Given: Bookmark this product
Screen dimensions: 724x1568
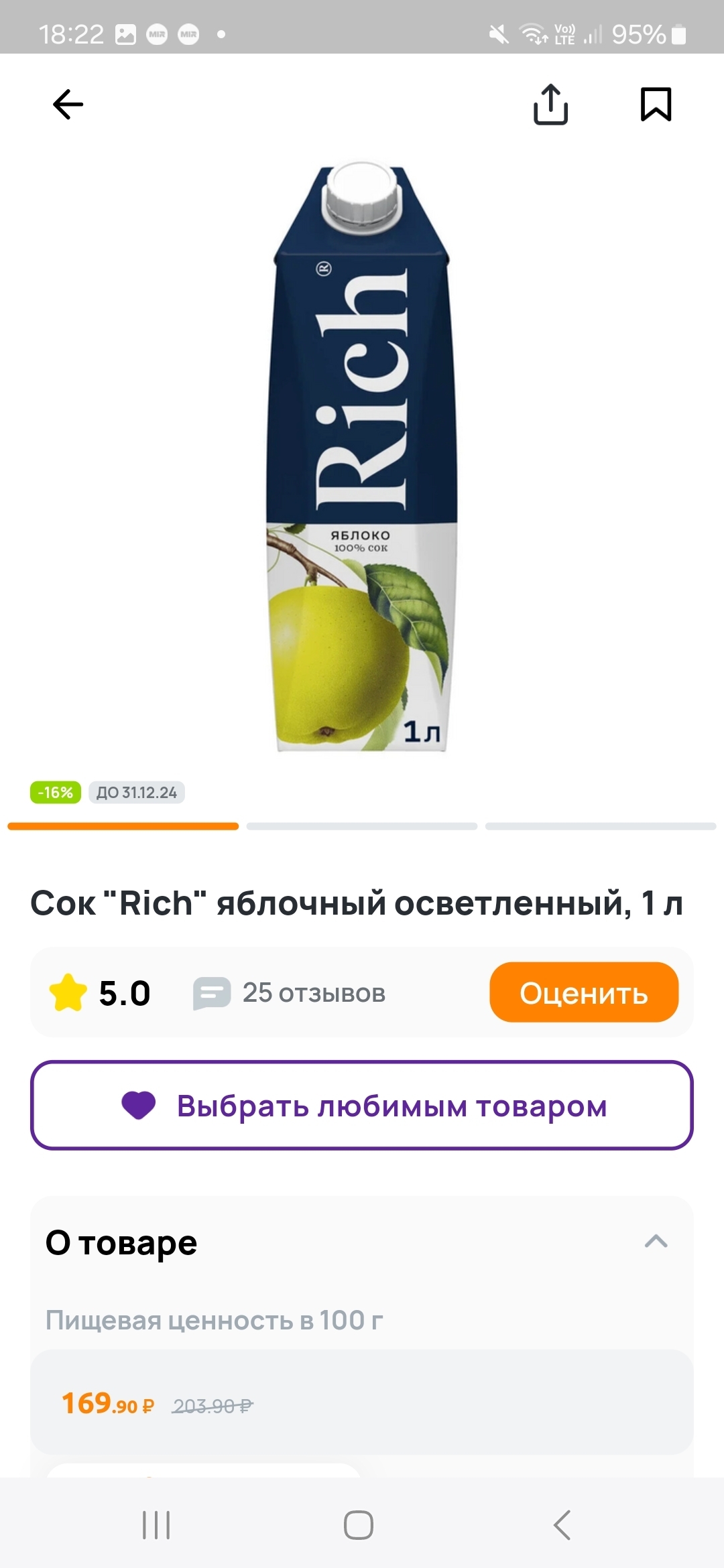Looking at the screenshot, I should pyautogui.click(x=656, y=105).
